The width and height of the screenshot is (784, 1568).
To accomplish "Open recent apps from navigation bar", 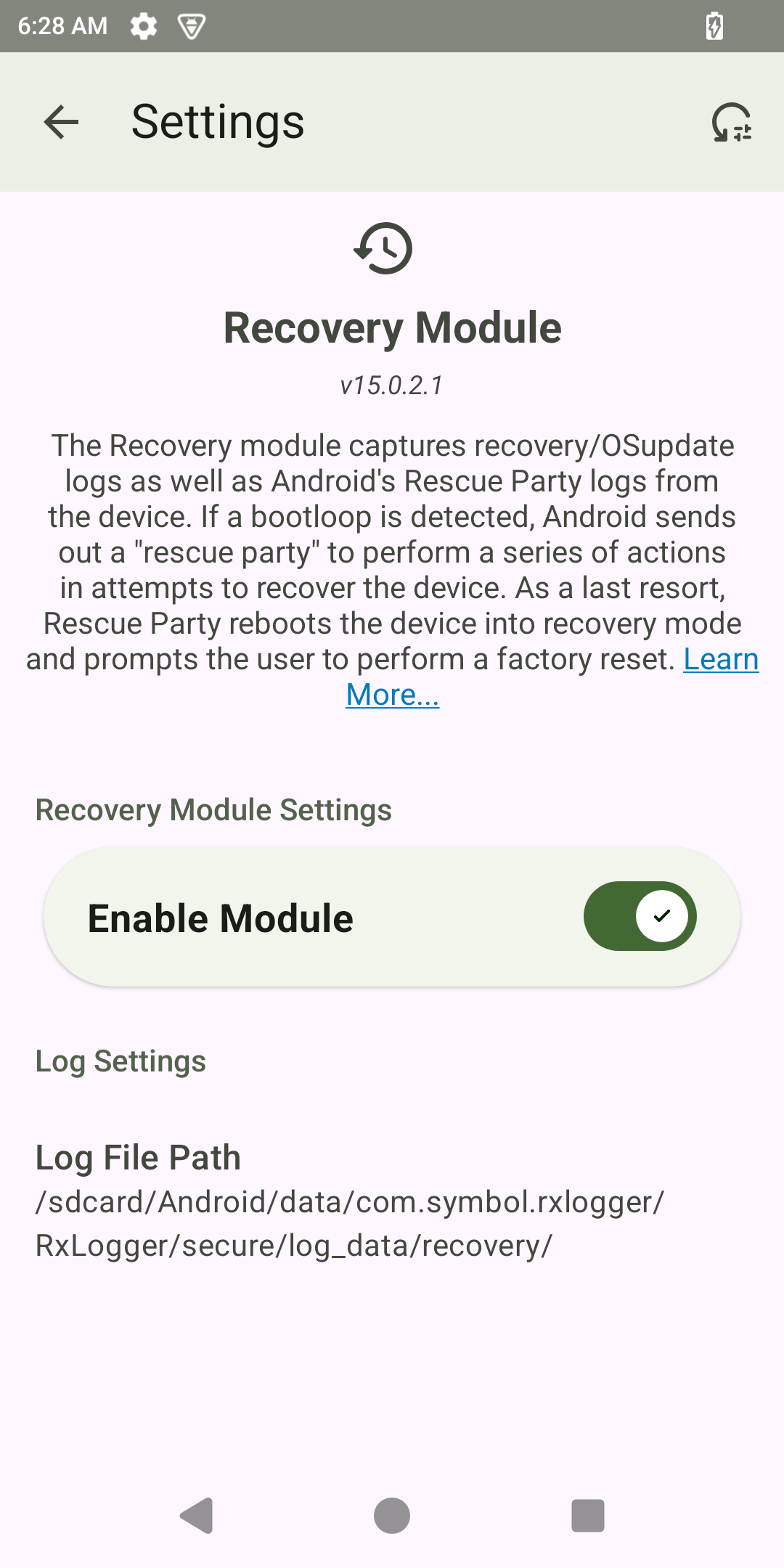I will (587, 1516).
